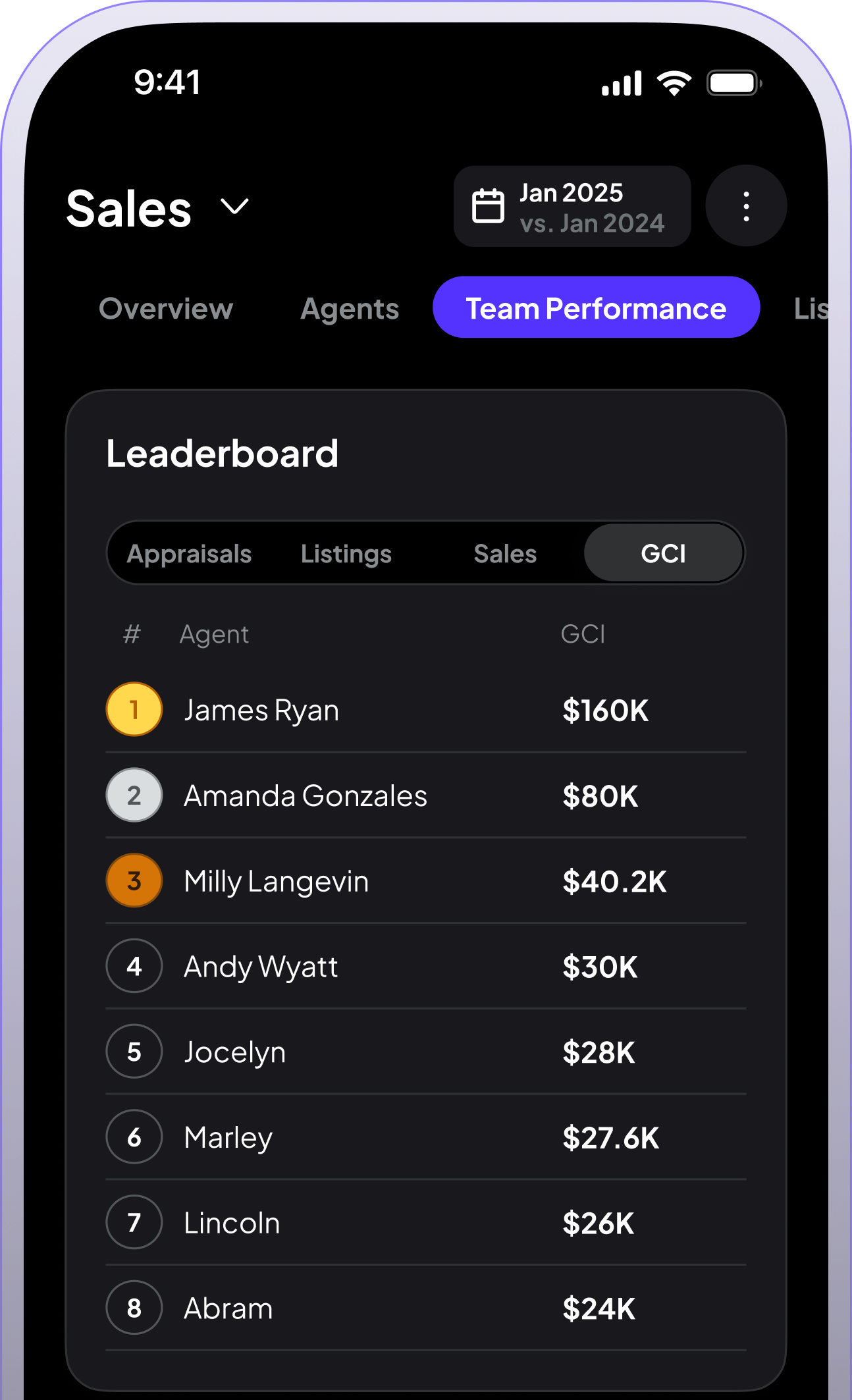The height and width of the screenshot is (1400, 852).
Task: Show the Appraisals leaderboard
Action: click(x=190, y=554)
